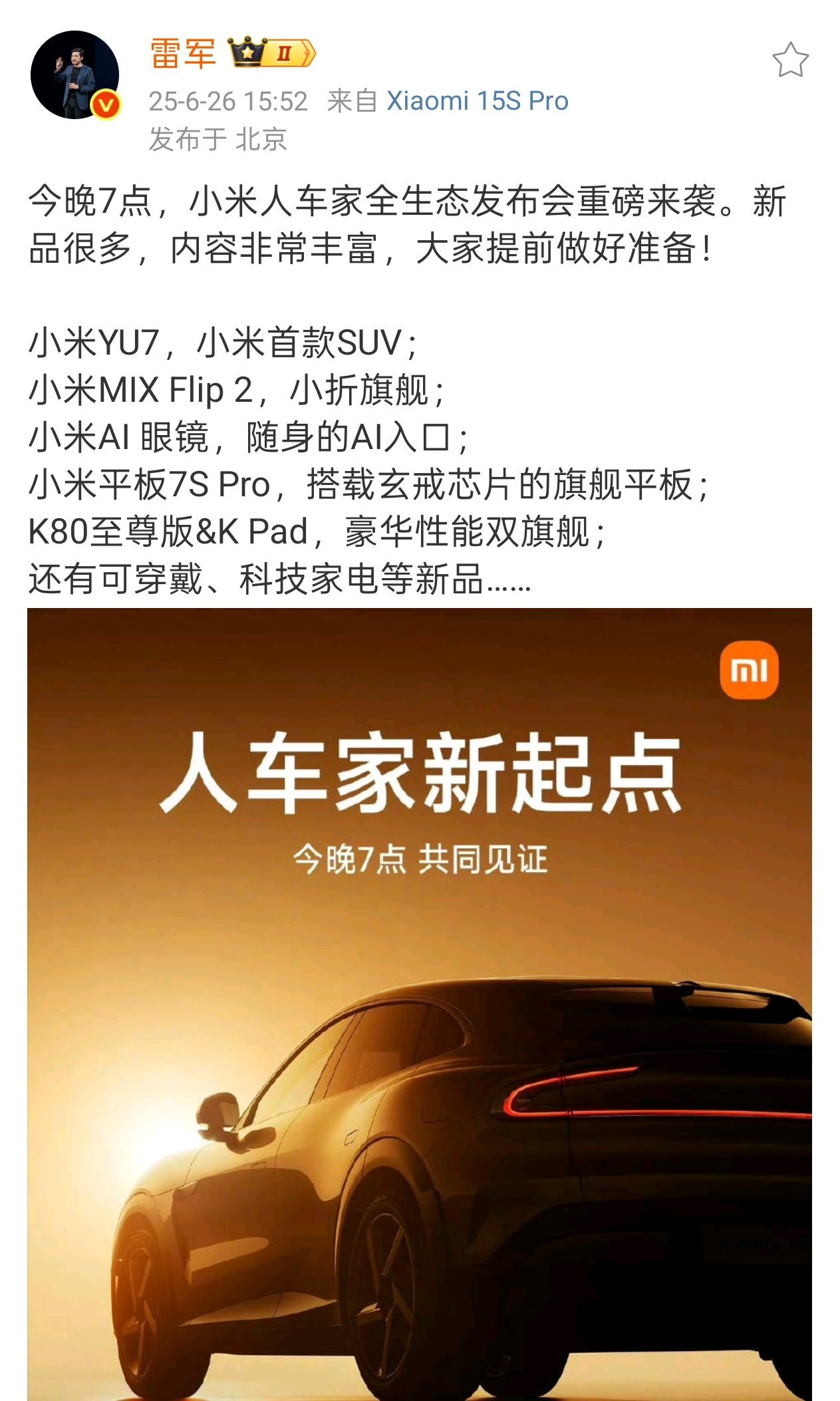The height and width of the screenshot is (1401, 840).
Task: Open 雷军's profile avatar
Action: pyautogui.click(x=74, y=75)
